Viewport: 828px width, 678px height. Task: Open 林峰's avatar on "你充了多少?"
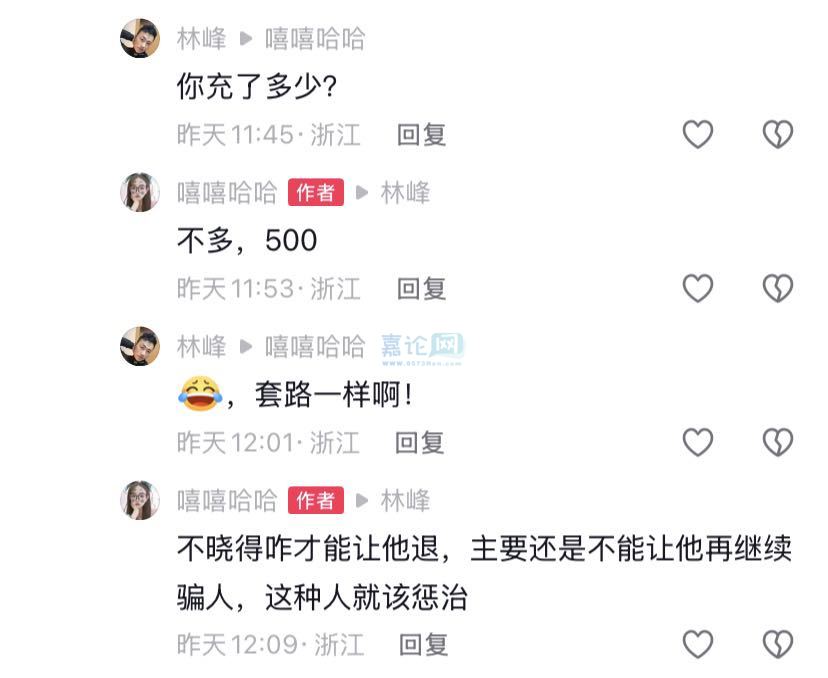point(140,39)
